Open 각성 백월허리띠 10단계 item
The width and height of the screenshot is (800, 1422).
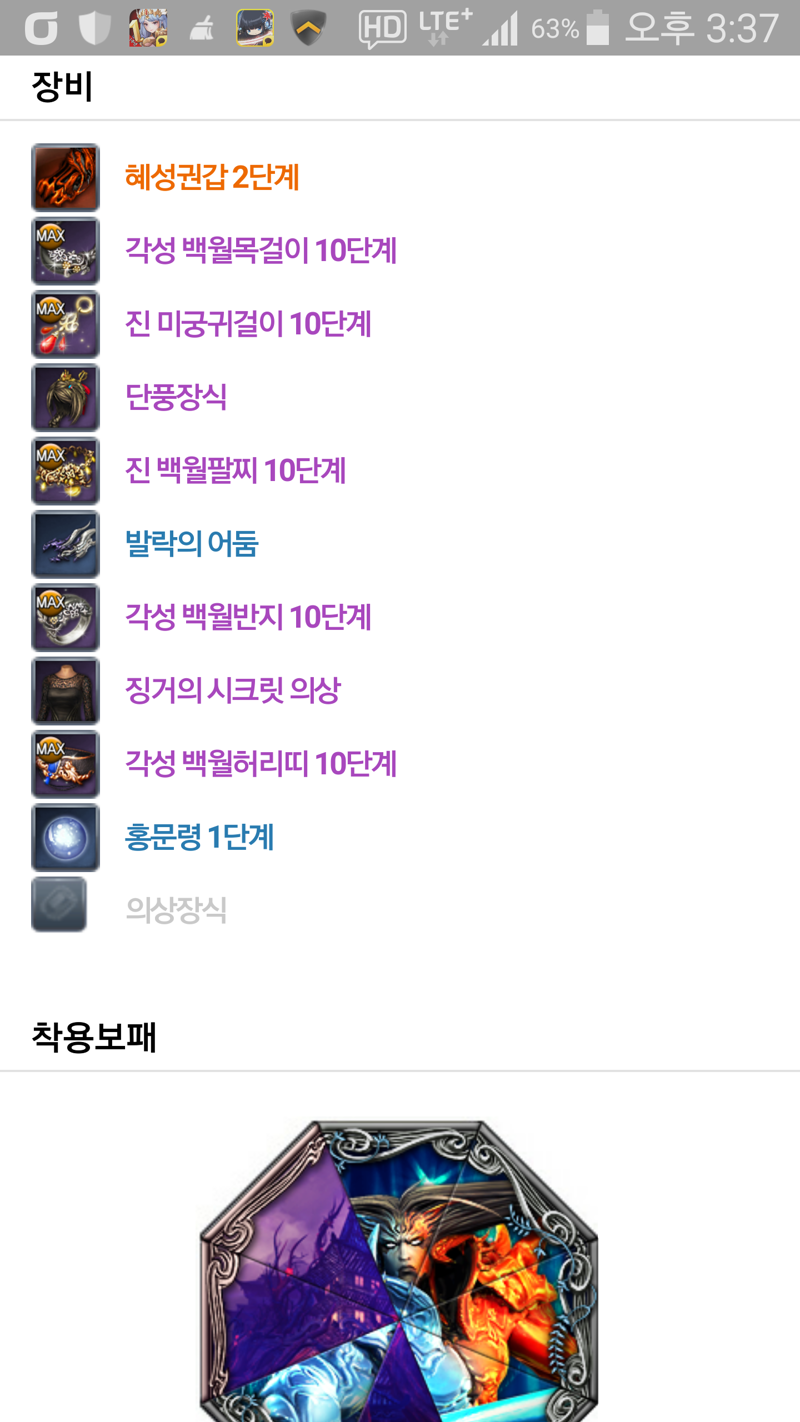point(260,764)
